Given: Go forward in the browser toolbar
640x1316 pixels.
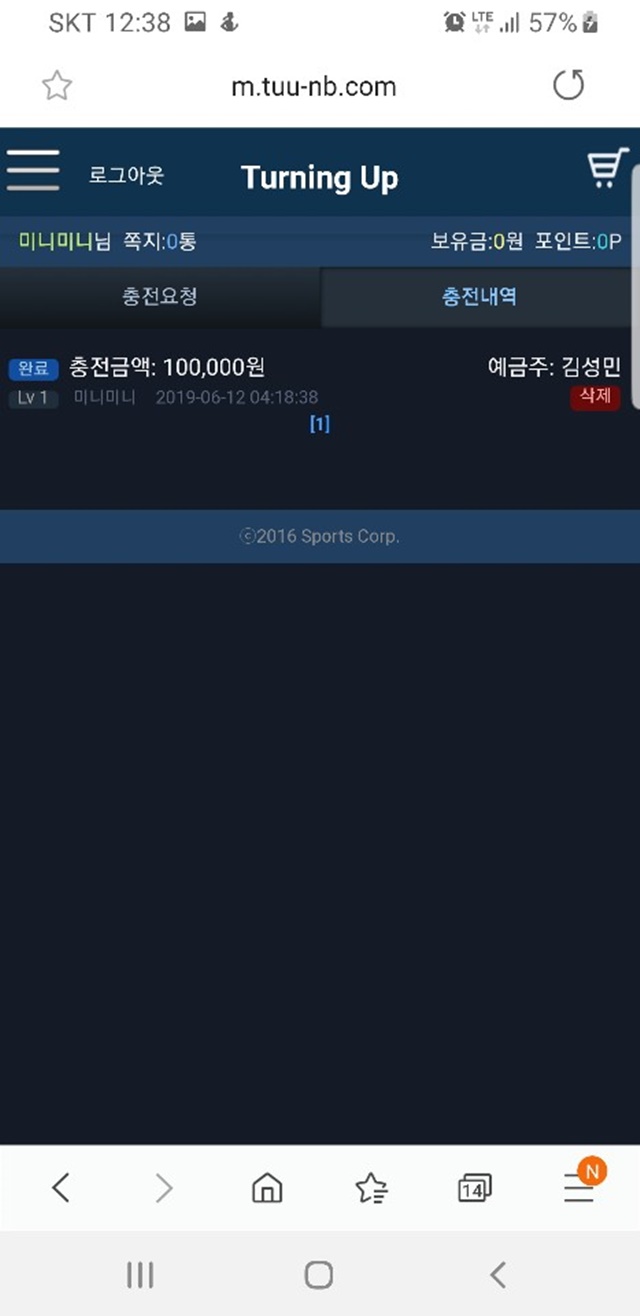Looking at the screenshot, I should pyautogui.click(x=164, y=1187).
